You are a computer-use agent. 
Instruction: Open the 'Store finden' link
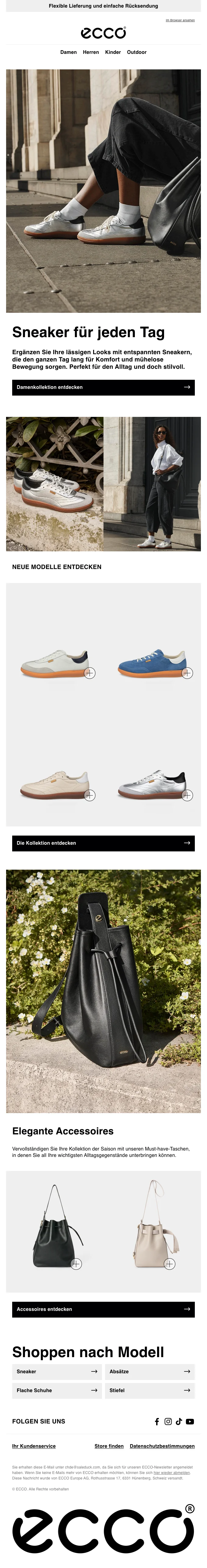109,1446
